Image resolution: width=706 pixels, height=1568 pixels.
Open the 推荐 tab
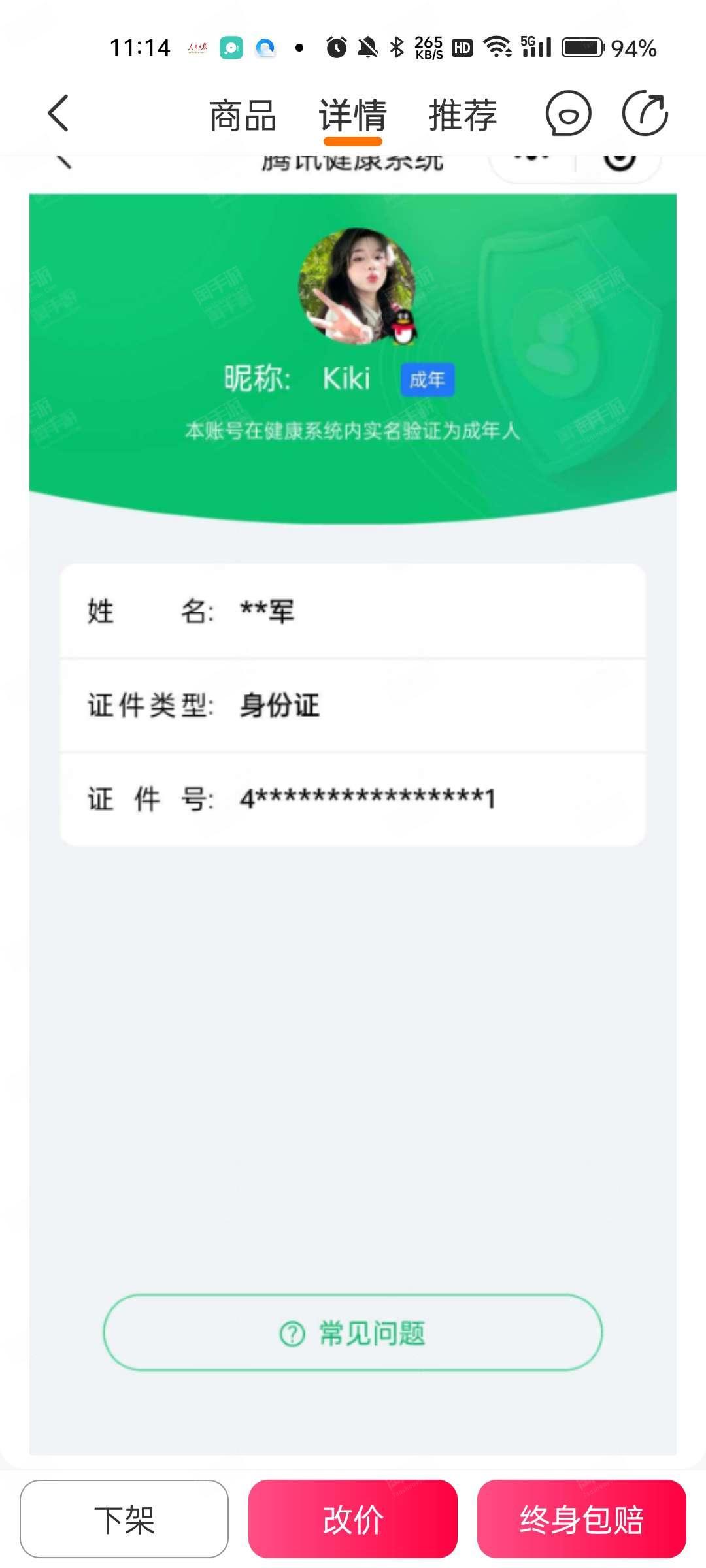(x=463, y=116)
